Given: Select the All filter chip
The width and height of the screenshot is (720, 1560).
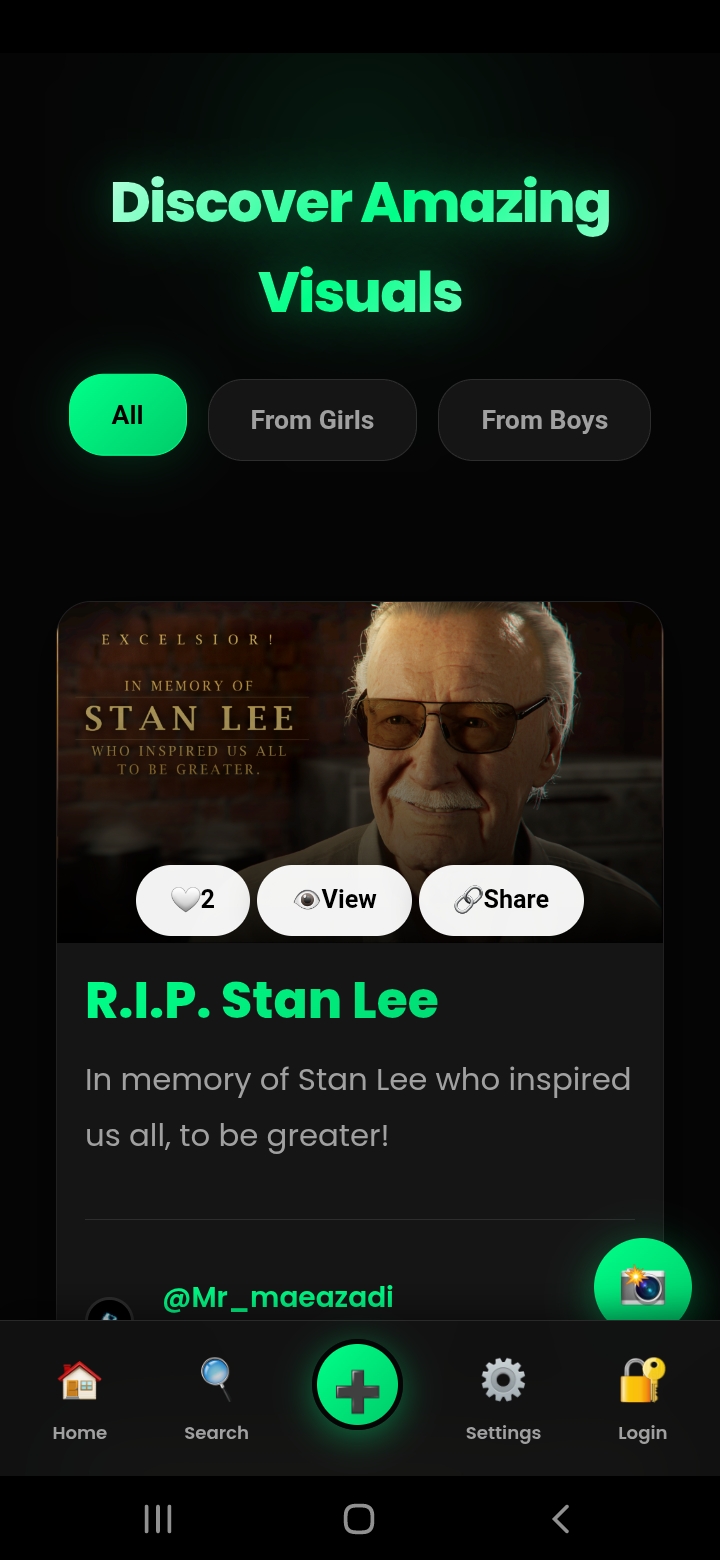Looking at the screenshot, I should pos(128,415).
